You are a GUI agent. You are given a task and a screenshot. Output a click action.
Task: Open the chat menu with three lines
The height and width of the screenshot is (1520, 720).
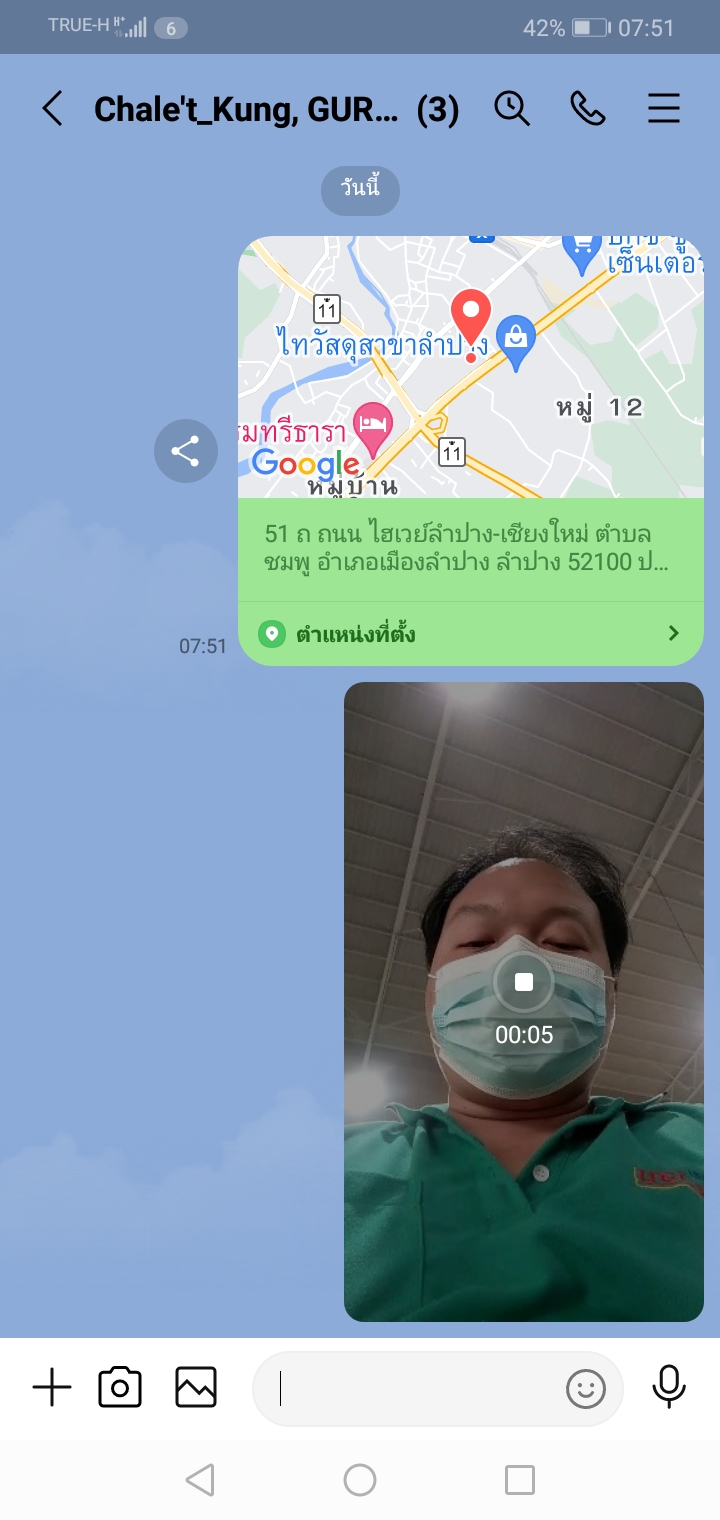(664, 108)
